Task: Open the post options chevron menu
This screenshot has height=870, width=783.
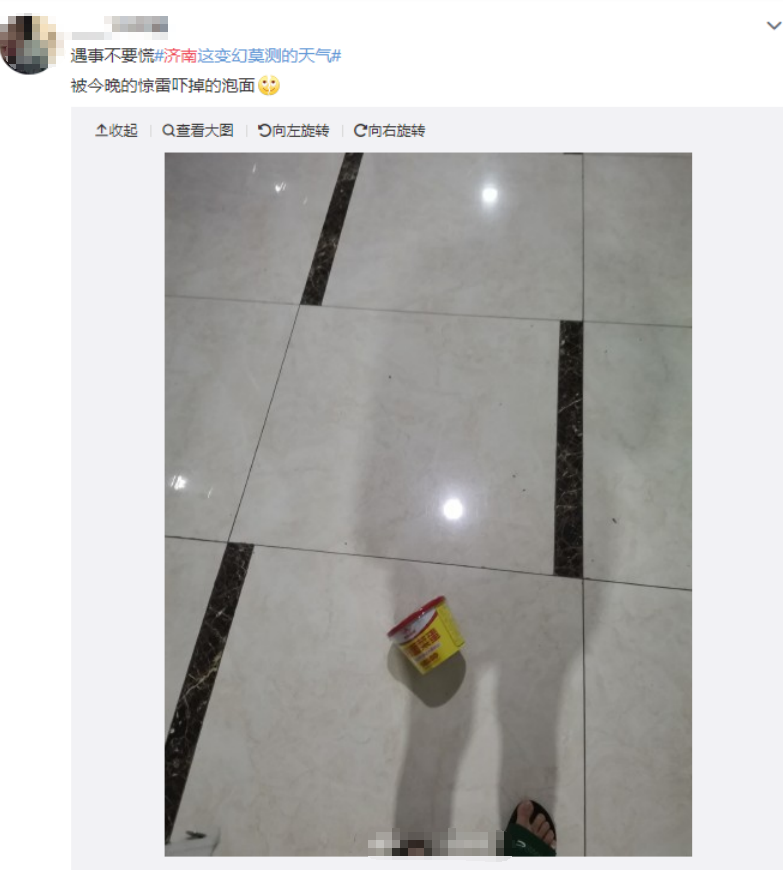Action: coord(765,24)
